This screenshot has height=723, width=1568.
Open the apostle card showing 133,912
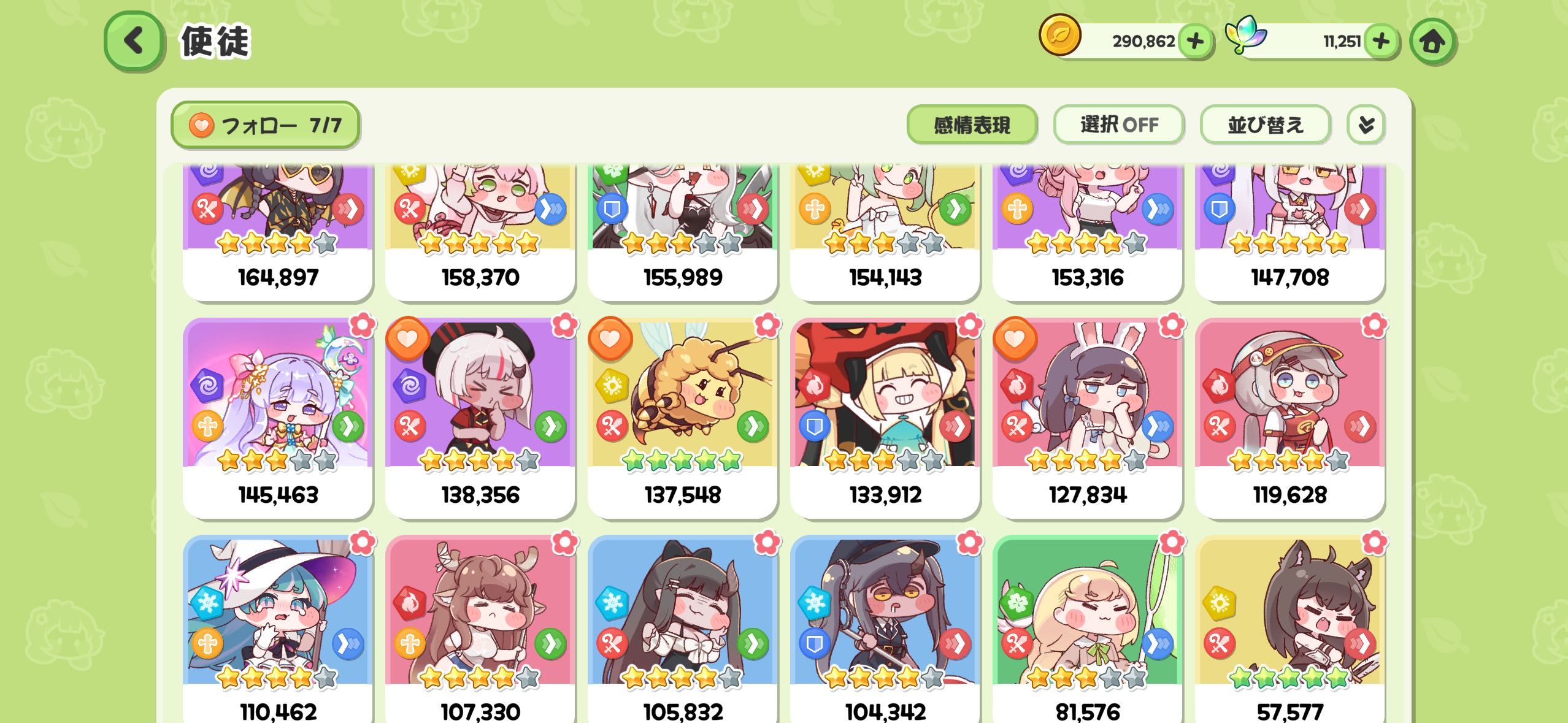tap(885, 417)
